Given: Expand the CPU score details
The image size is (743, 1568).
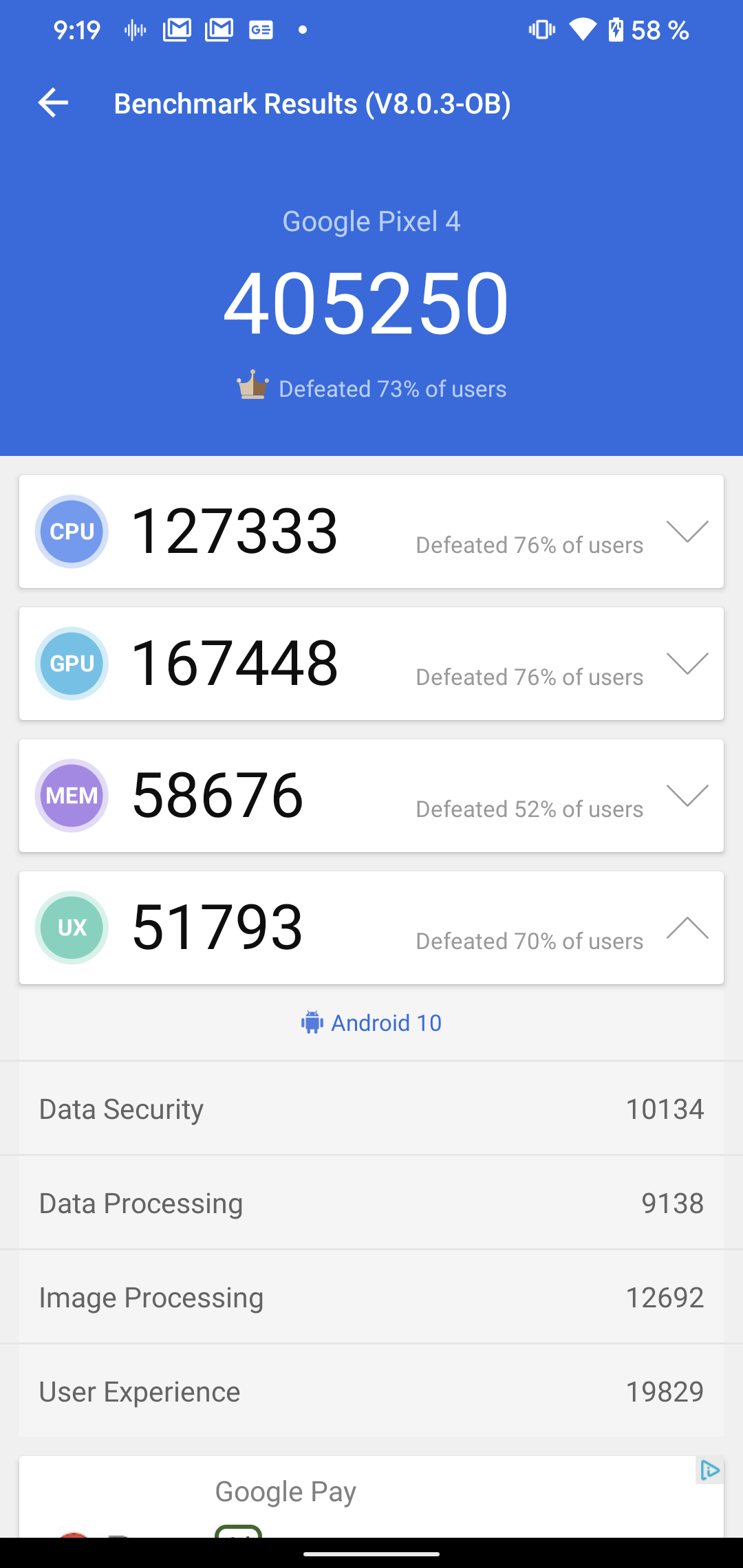Looking at the screenshot, I should (x=687, y=532).
